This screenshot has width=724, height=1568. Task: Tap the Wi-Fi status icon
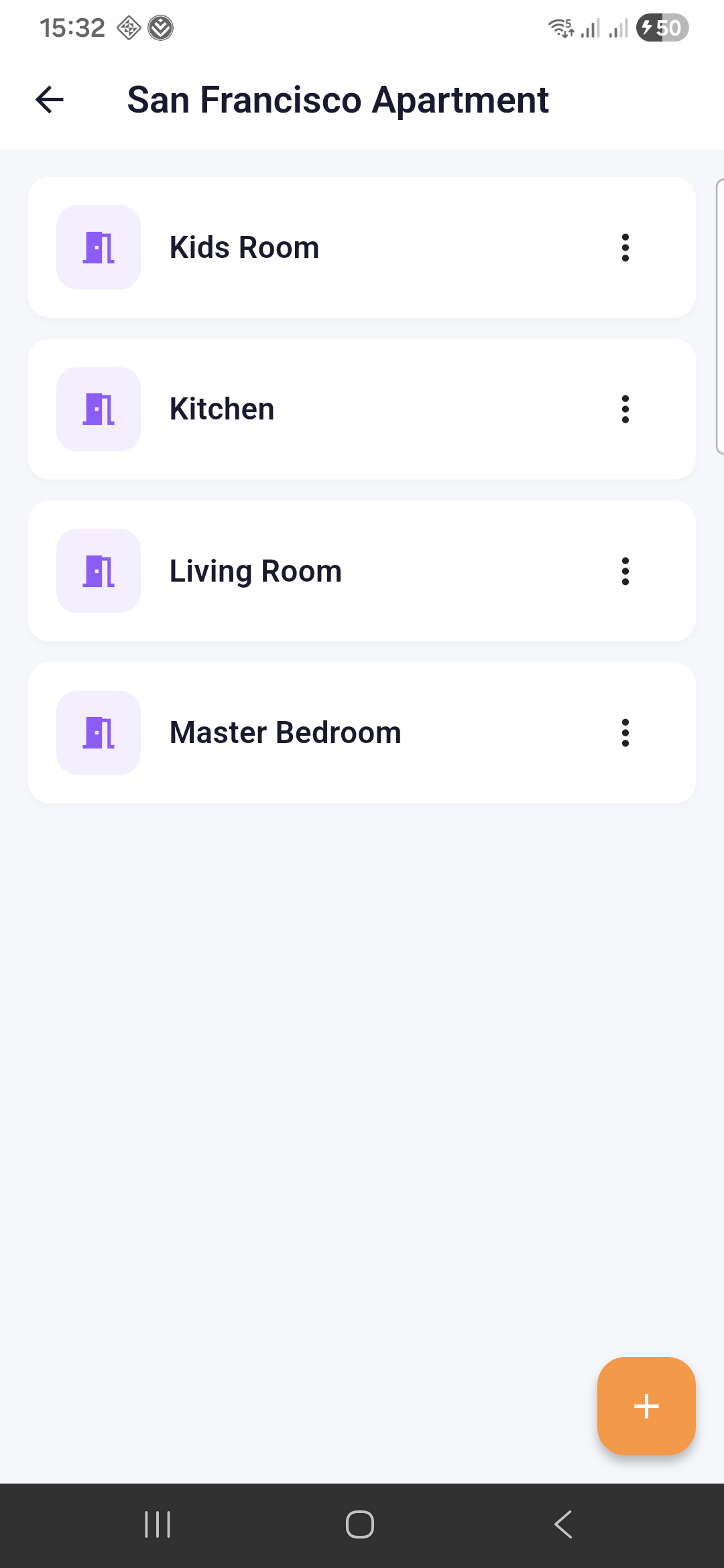point(558,27)
